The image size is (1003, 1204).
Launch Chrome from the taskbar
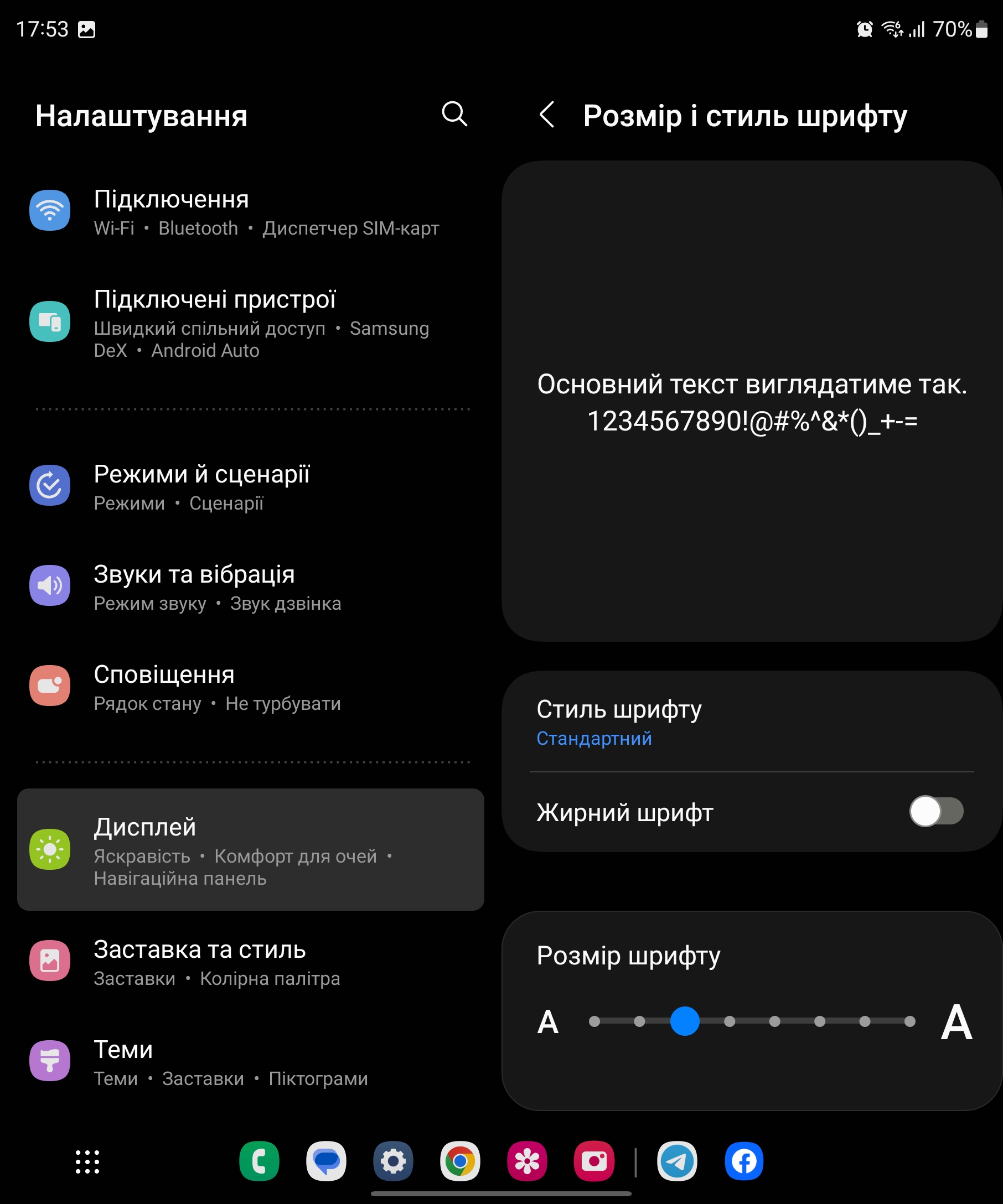pyautogui.click(x=460, y=1161)
